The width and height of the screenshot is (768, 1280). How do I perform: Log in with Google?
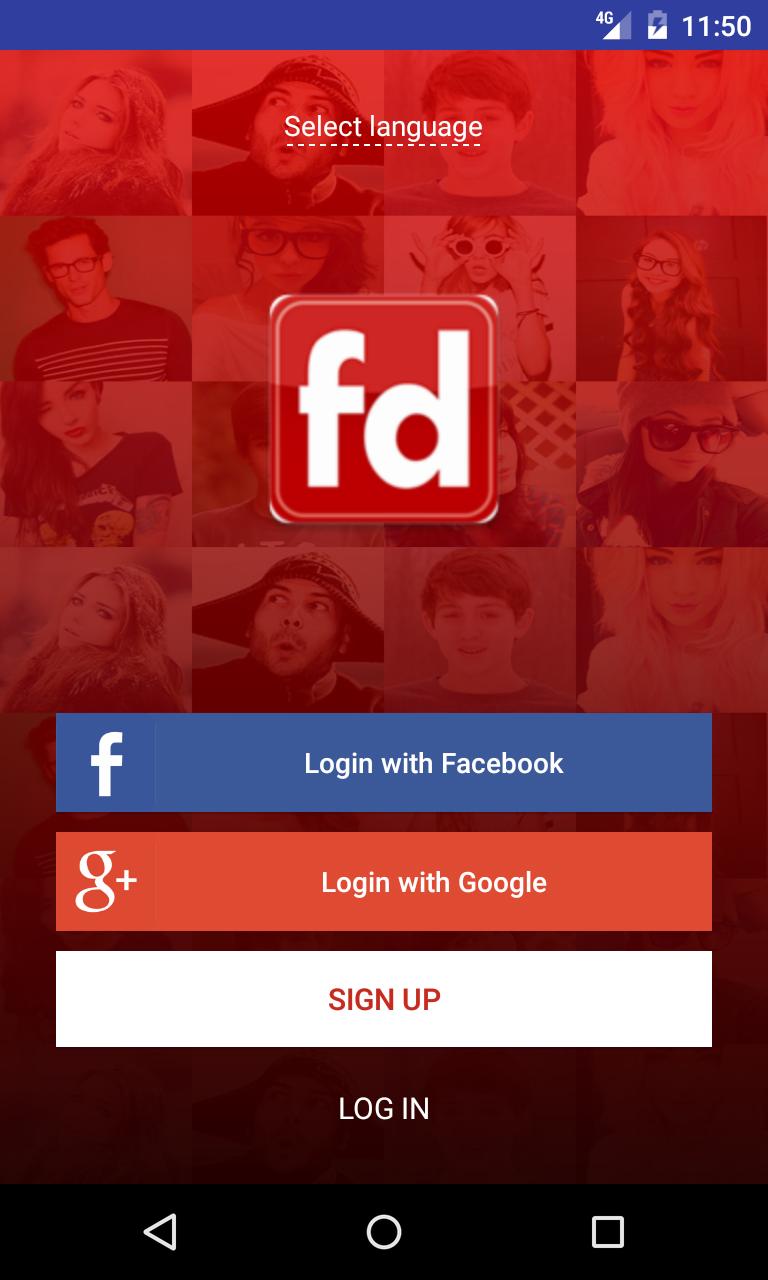[x=384, y=882]
